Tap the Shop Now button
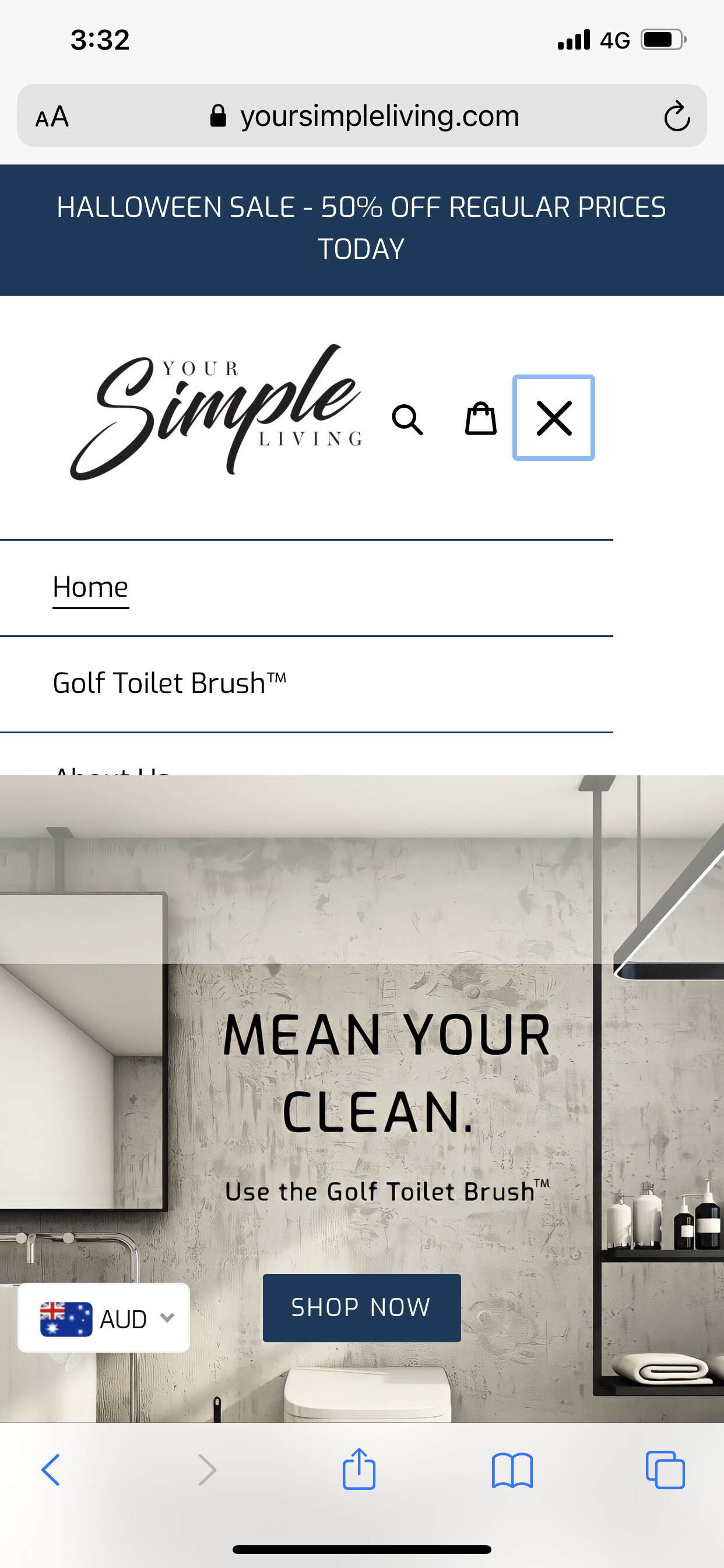724x1568 pixels. pos(361,1307)
